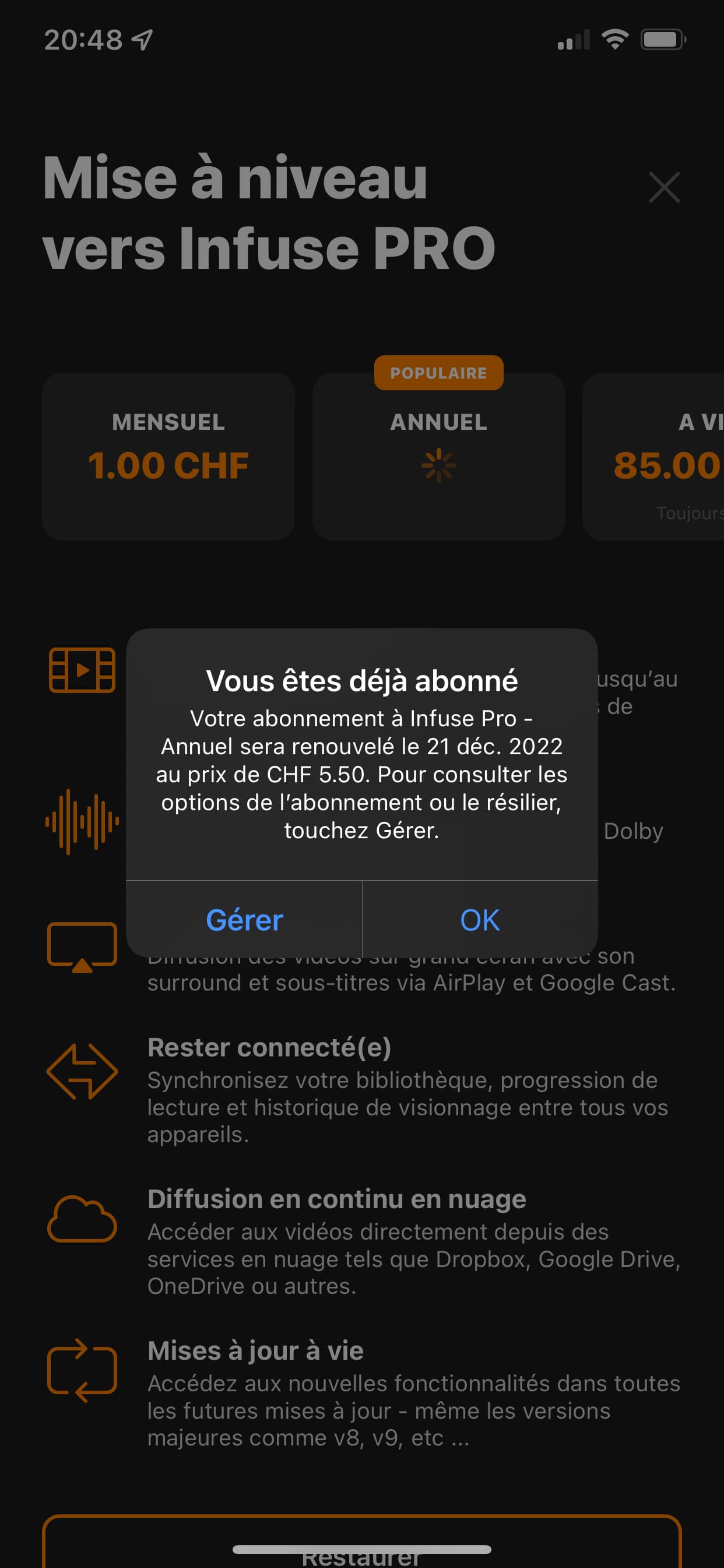The height and width of the screenshot is (1568, 724).
Task: Confirm the alert with OK
Action: point(479,919)
